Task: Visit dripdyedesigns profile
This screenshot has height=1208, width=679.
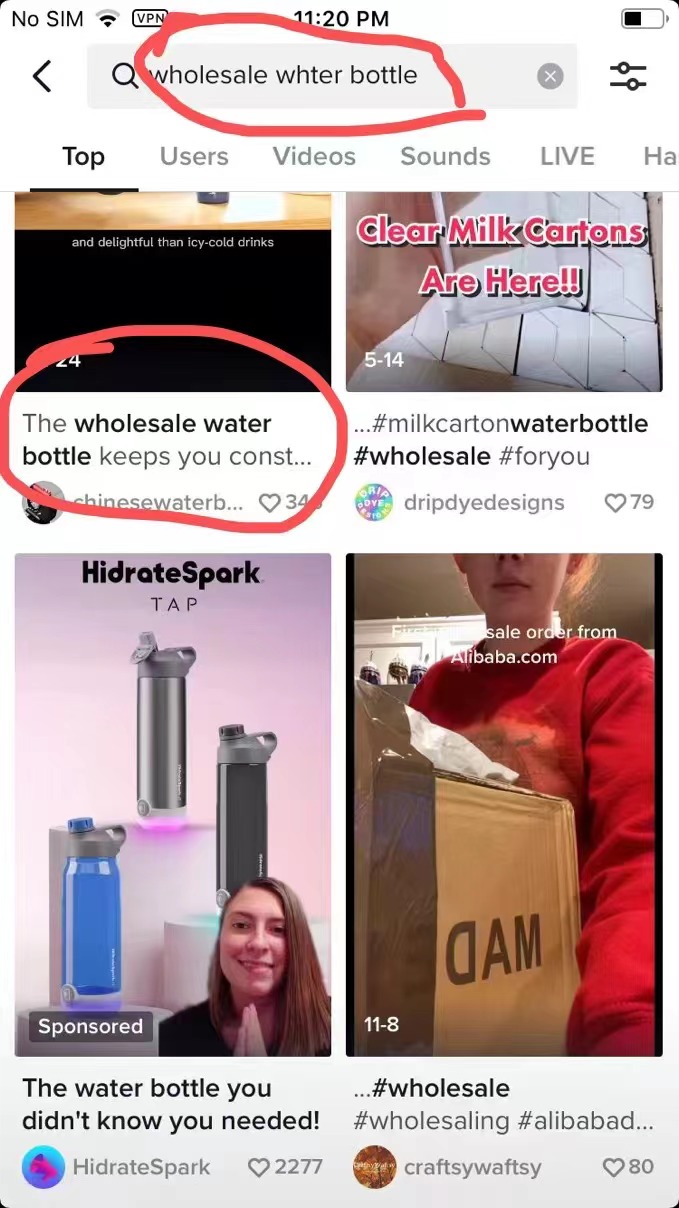Action: (x=484, y=502)
